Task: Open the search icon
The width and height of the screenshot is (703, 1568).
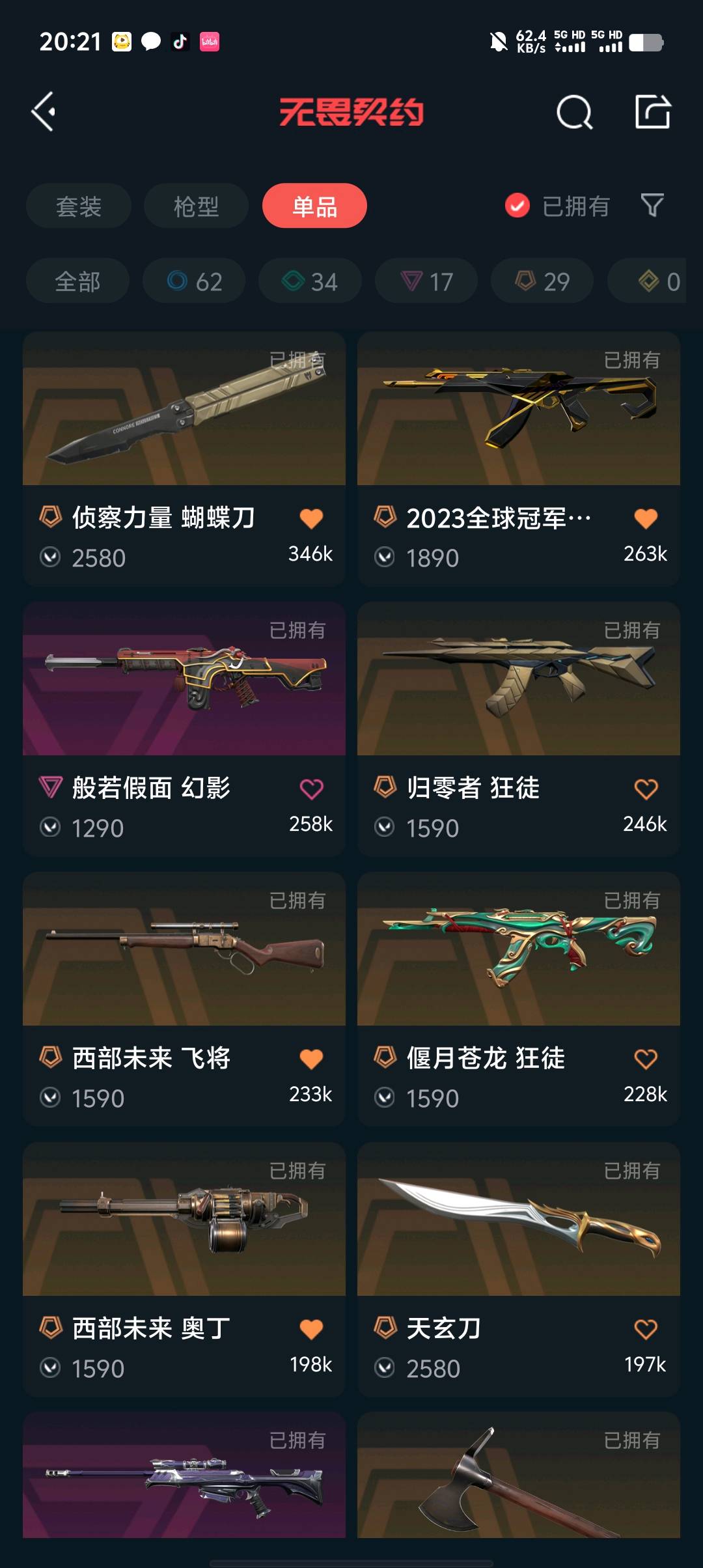Action: 574,113
